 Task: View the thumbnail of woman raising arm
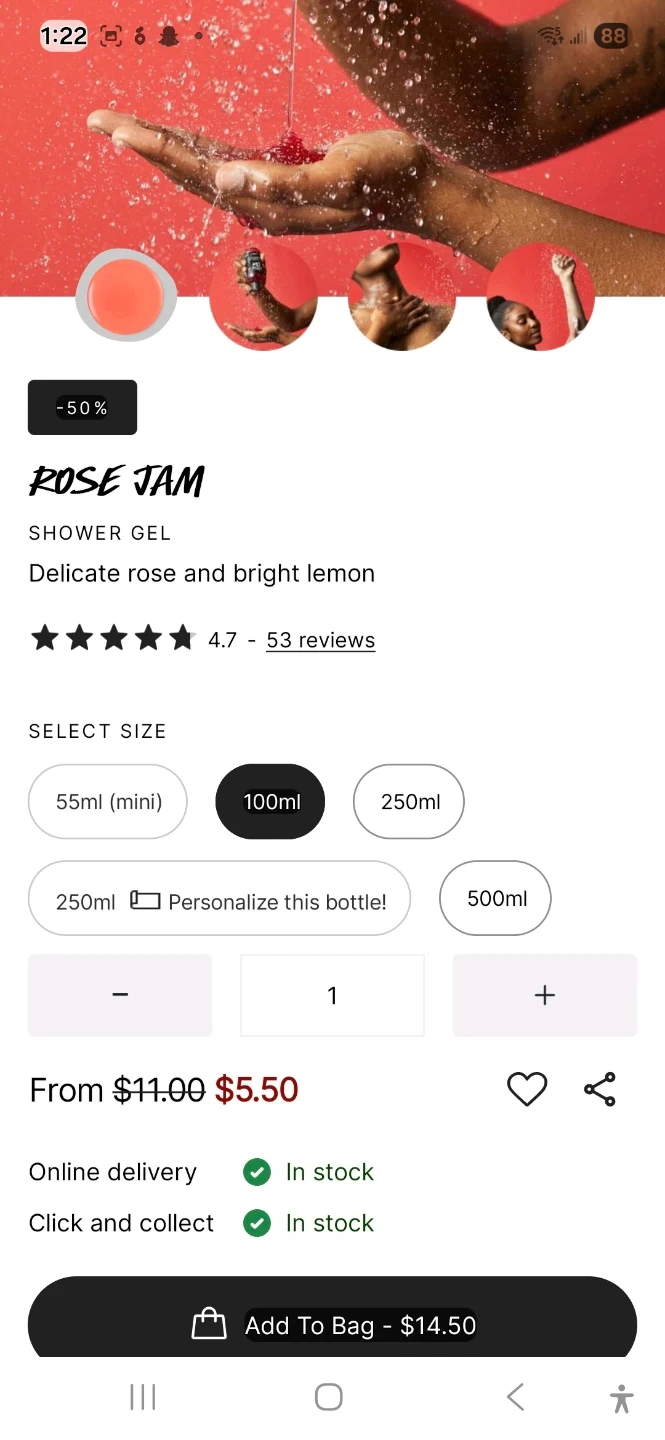(540, 297)
